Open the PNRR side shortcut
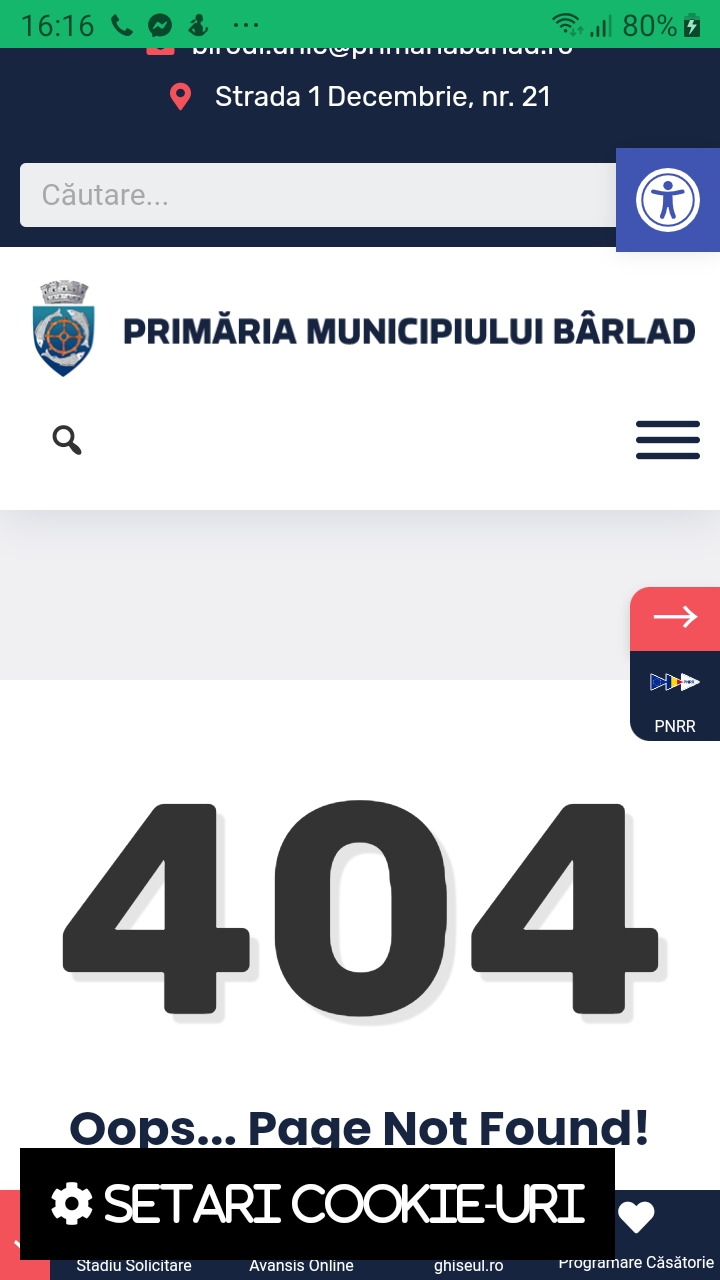The width and height of the screenshot is (720, 1280). pyautogui.click(x=675, y=697)
